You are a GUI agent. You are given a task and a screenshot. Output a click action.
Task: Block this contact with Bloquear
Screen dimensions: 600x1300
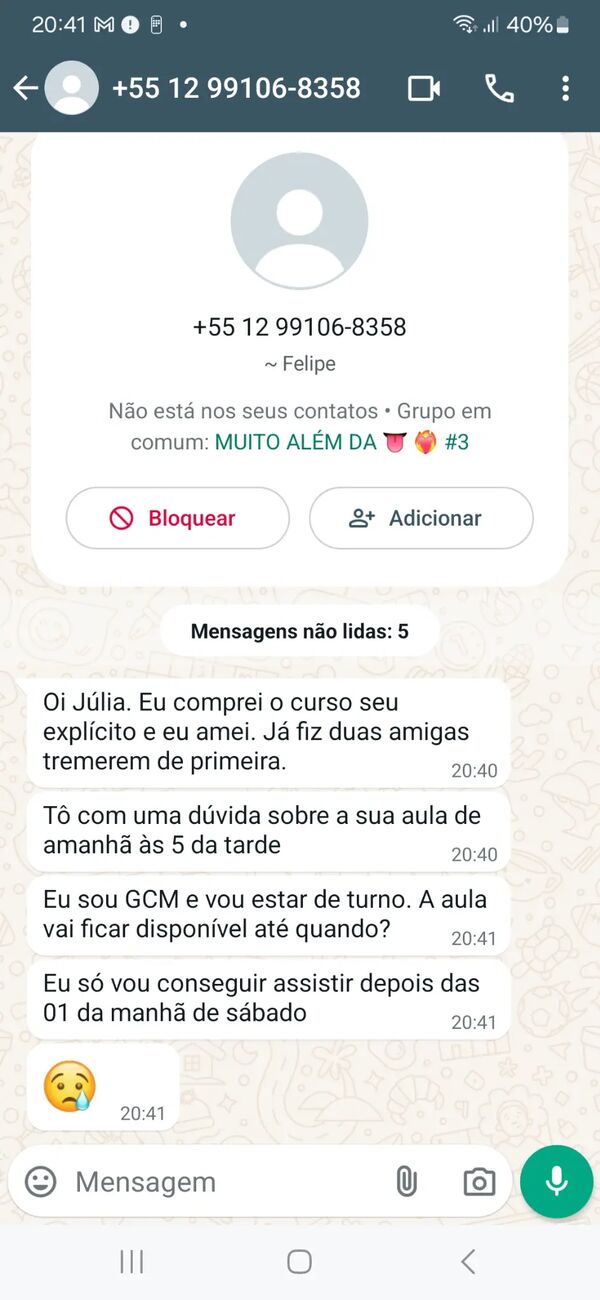click(178, 518)
